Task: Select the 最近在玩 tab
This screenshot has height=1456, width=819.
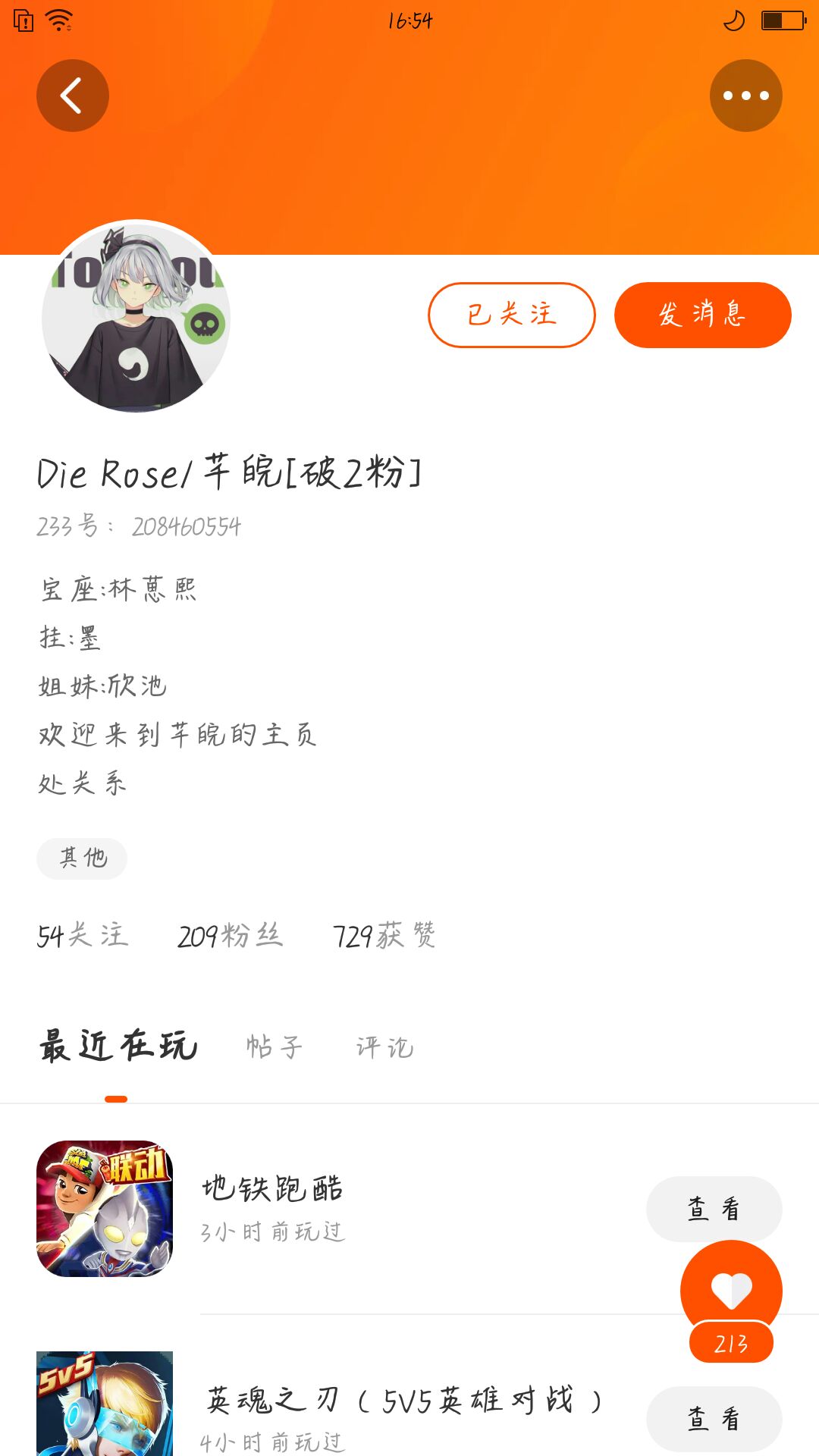Action: 118,1047
